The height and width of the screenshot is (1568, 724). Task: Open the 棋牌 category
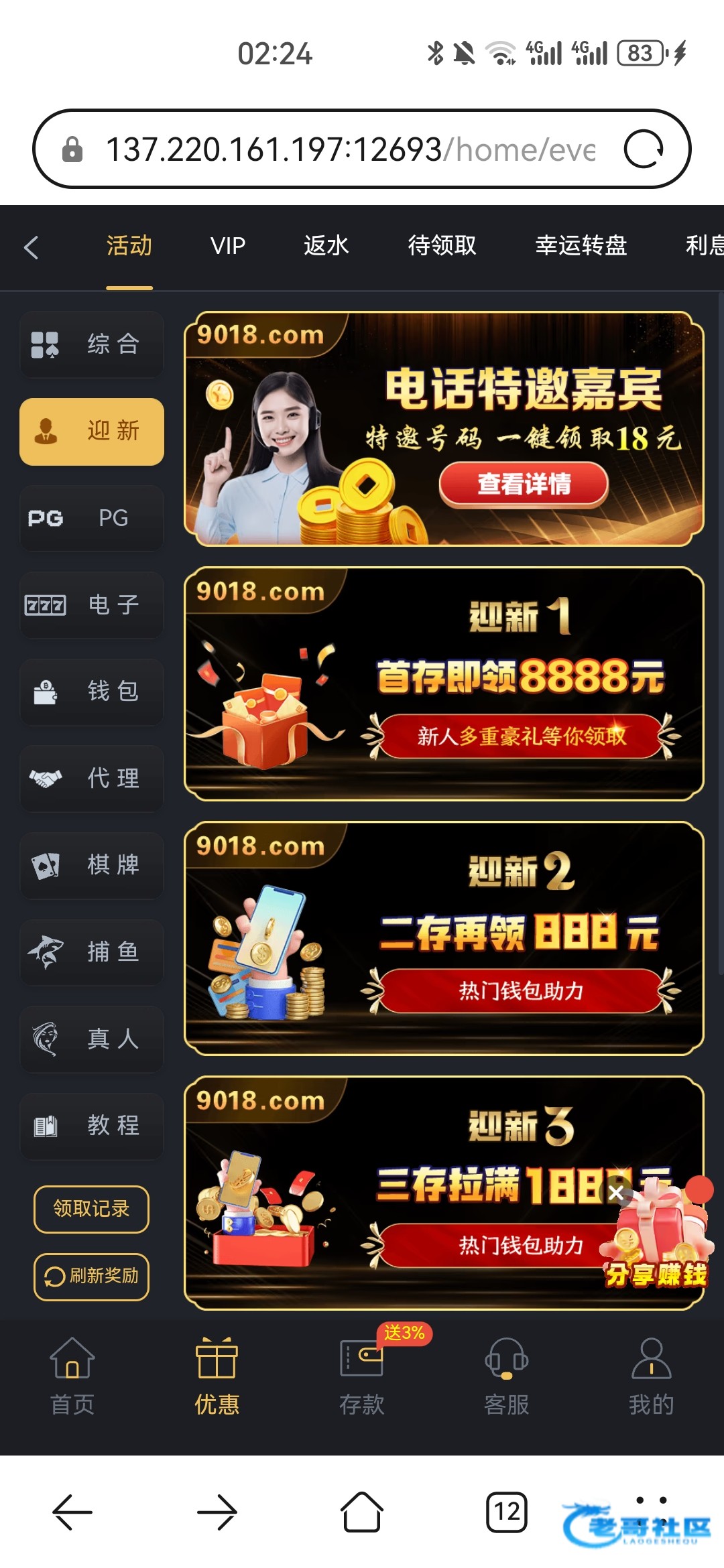92,865
